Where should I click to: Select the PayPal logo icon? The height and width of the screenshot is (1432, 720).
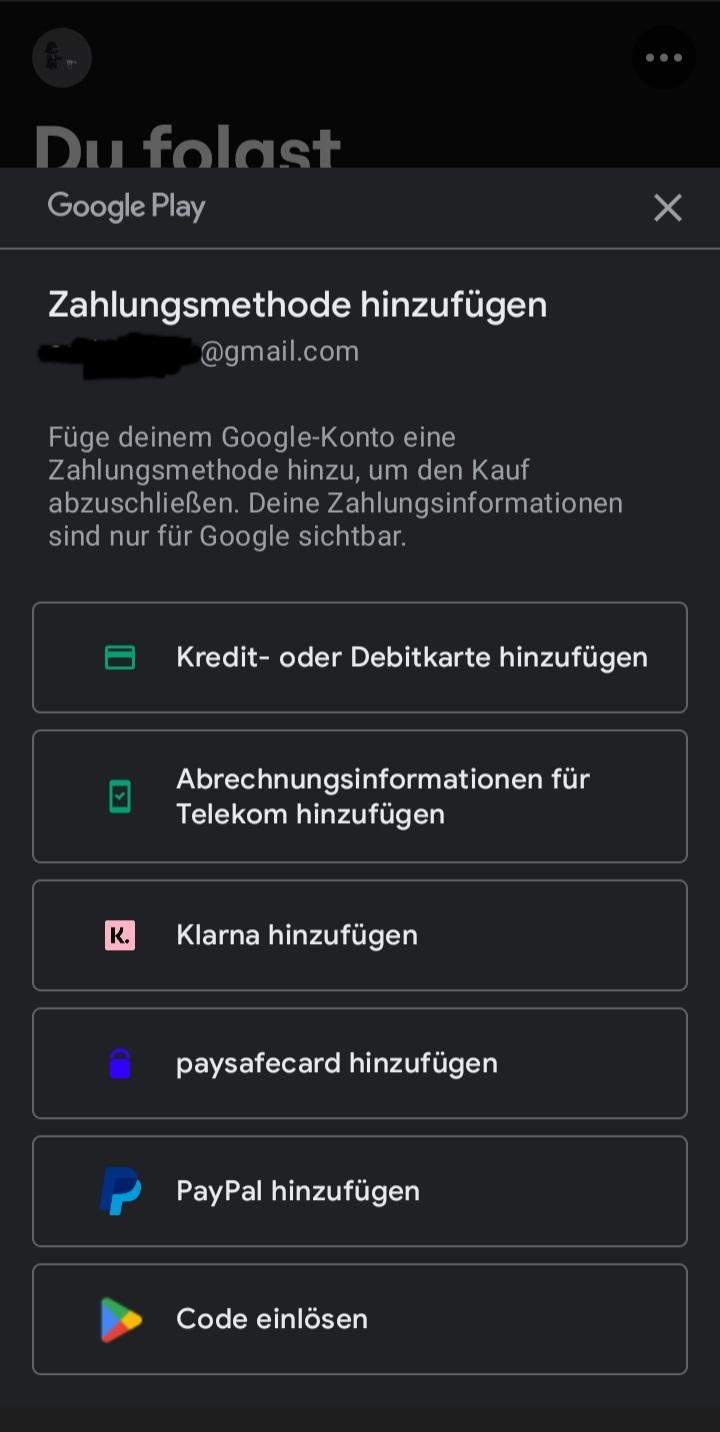tap(119, 1191)
